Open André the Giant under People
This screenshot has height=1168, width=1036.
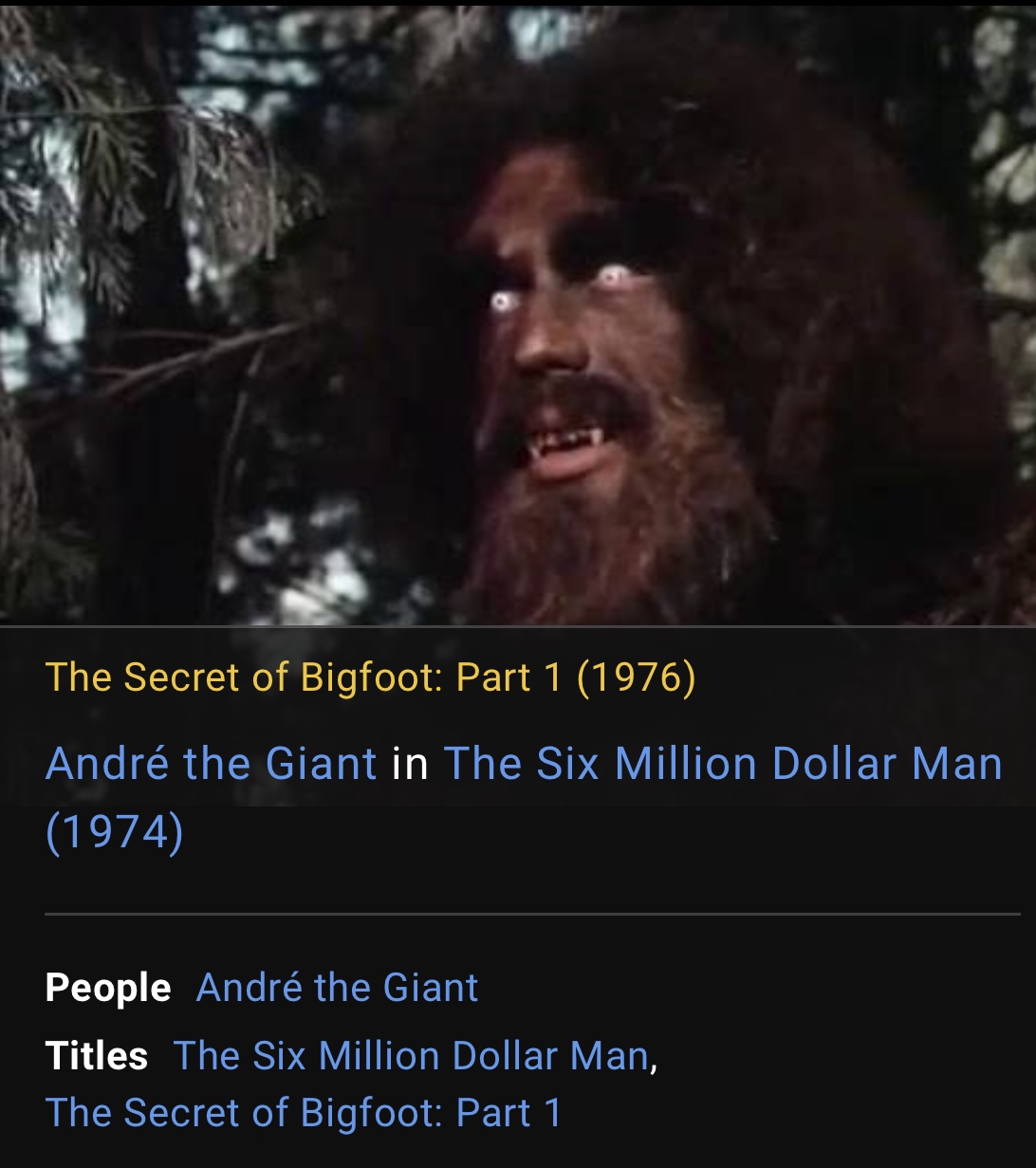pyautogui.click(x=337, y=988)
